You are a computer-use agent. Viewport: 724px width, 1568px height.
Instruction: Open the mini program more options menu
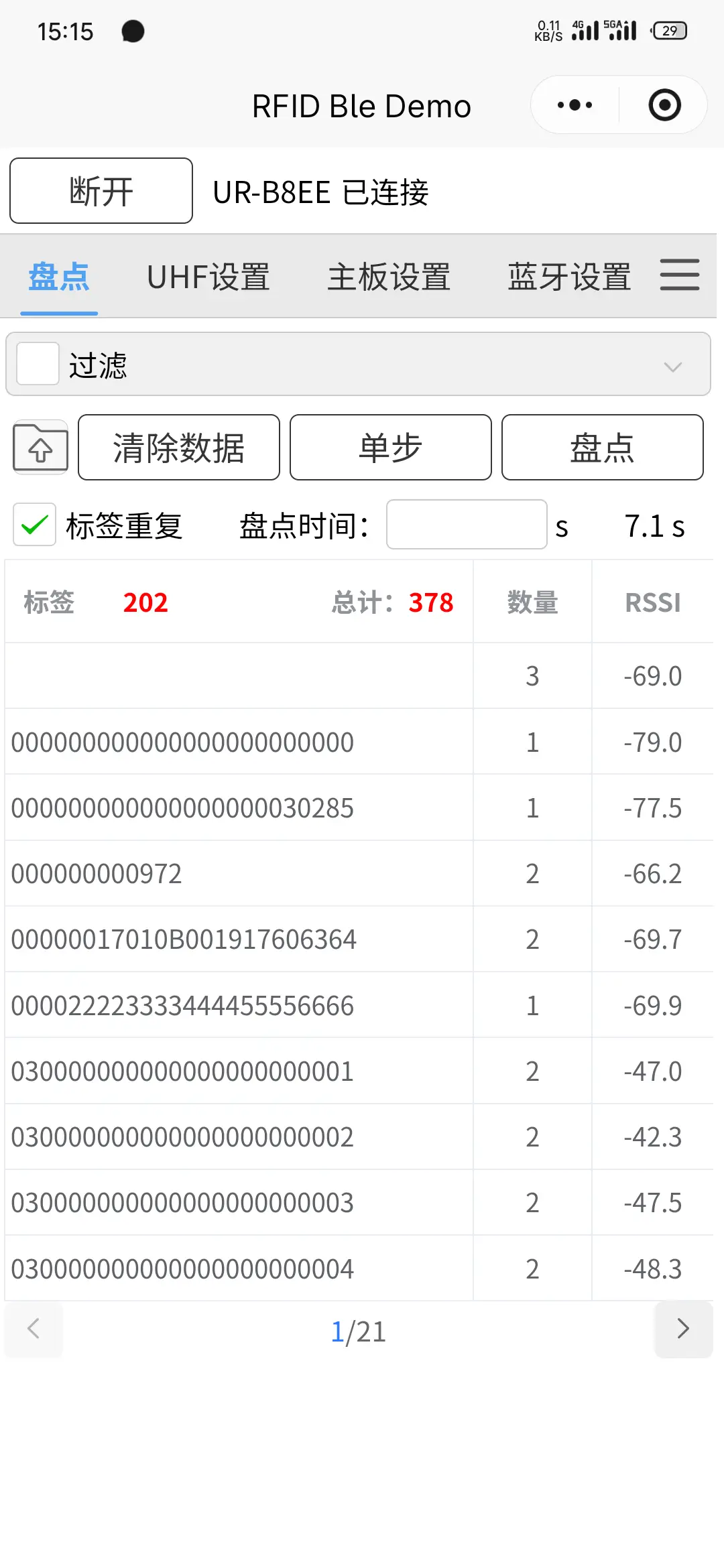[x=575, y=105]
